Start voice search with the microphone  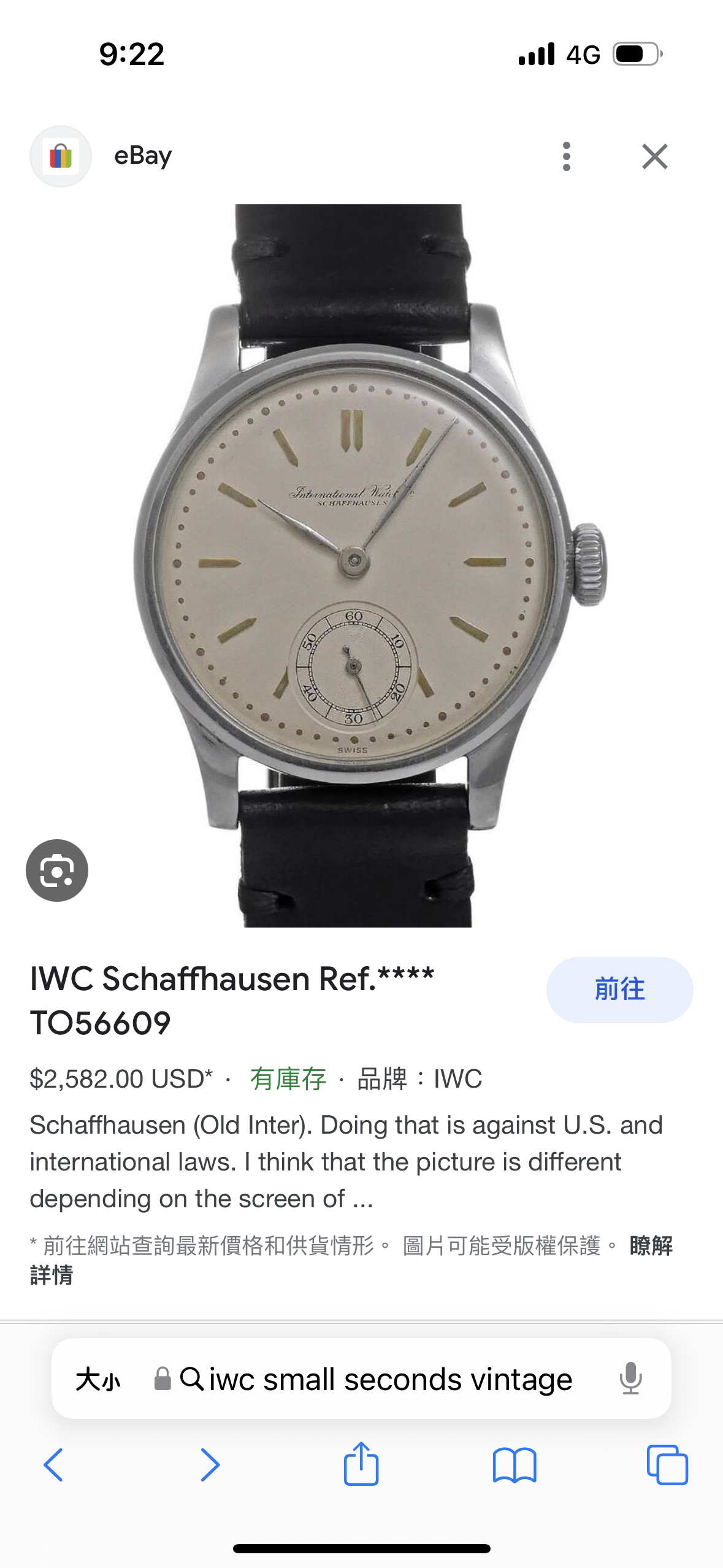630,1379
